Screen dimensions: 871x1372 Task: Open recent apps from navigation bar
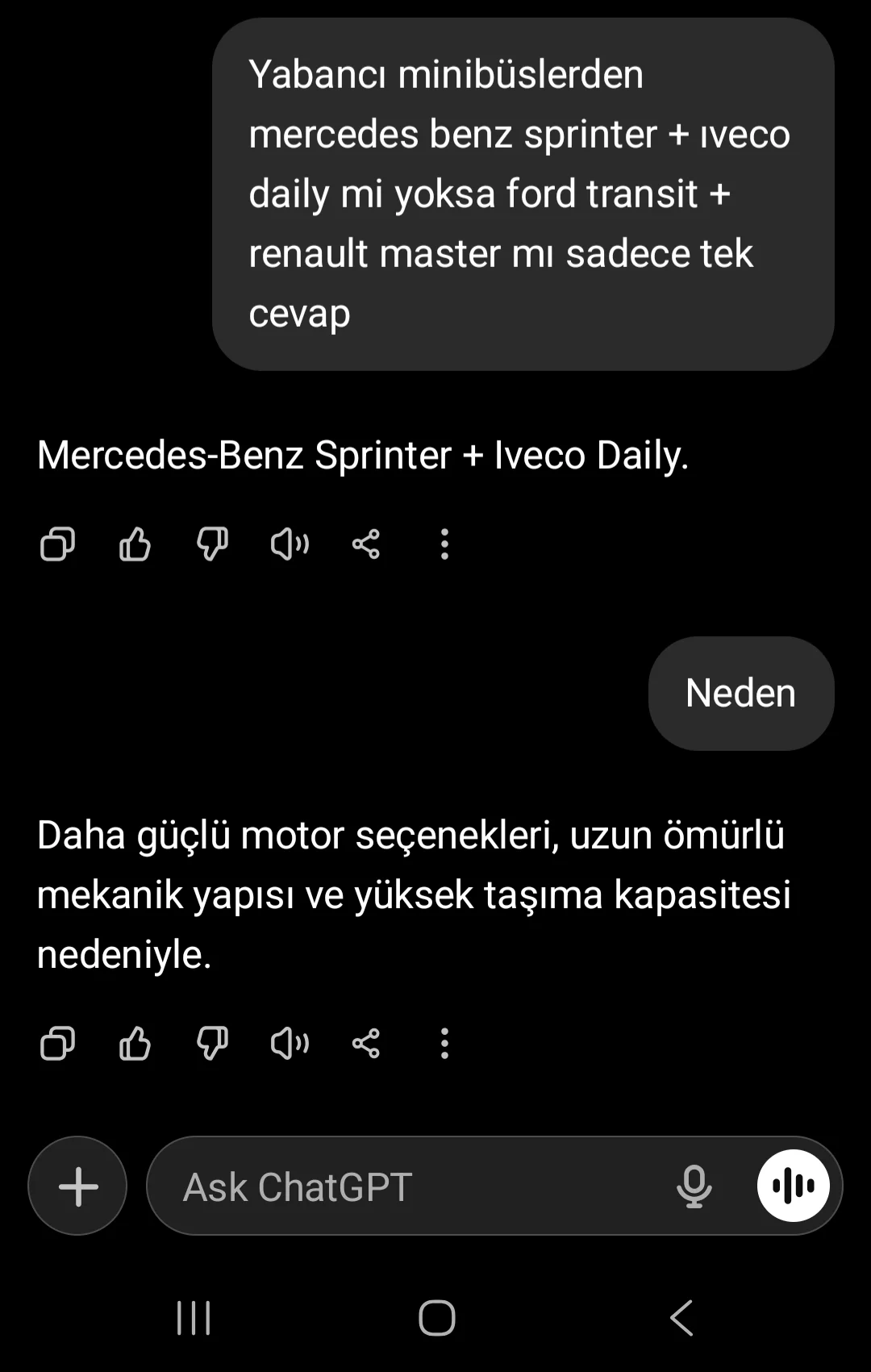click(194, 1318)
